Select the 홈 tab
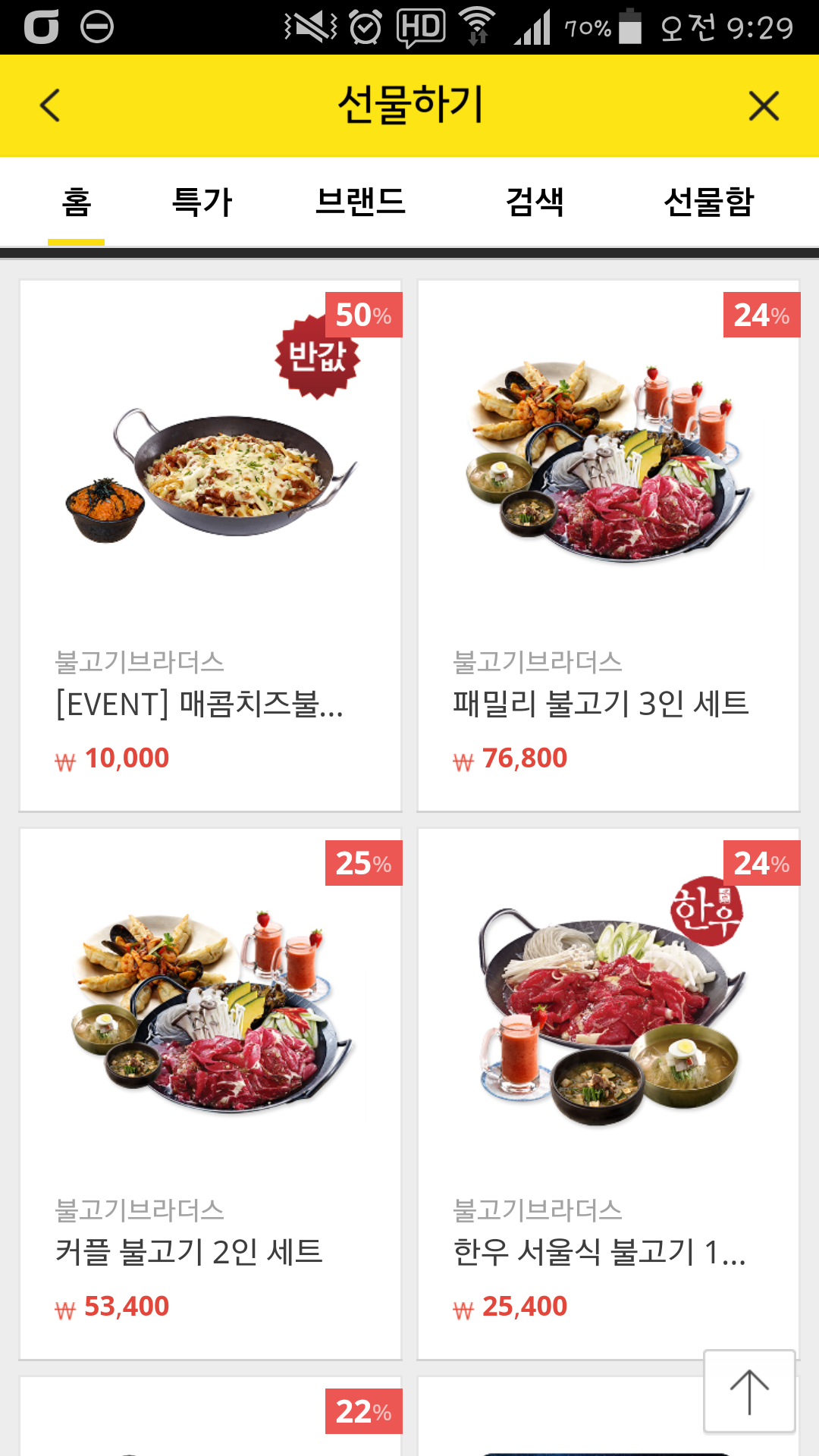Image resolution: width=819 pixels, height=1456 pixels. (76, 202)
